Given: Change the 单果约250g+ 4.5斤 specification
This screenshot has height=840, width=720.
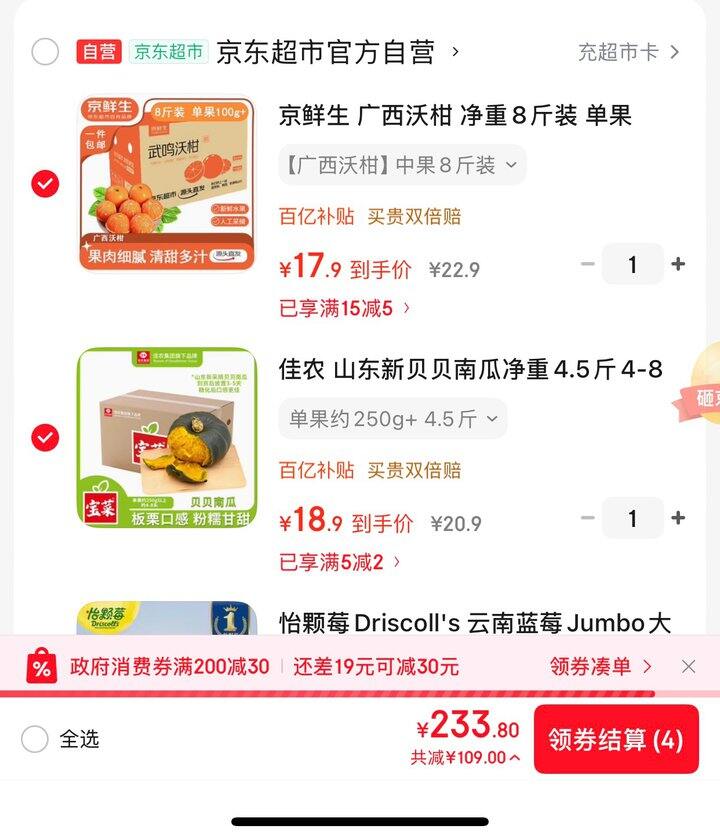Looking at the screenshot, I should click(x=392, y=419).
